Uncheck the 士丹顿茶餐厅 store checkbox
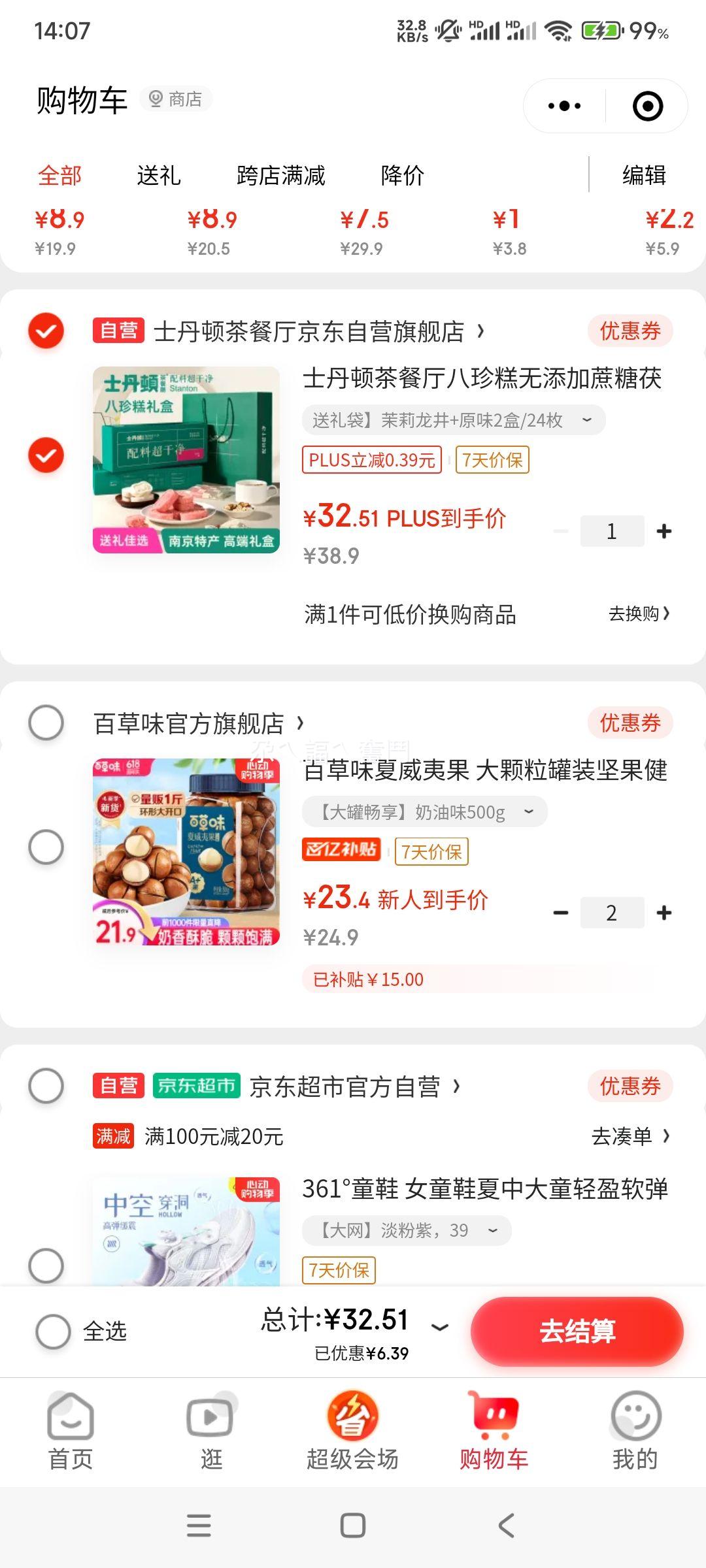 pos(46,331)
